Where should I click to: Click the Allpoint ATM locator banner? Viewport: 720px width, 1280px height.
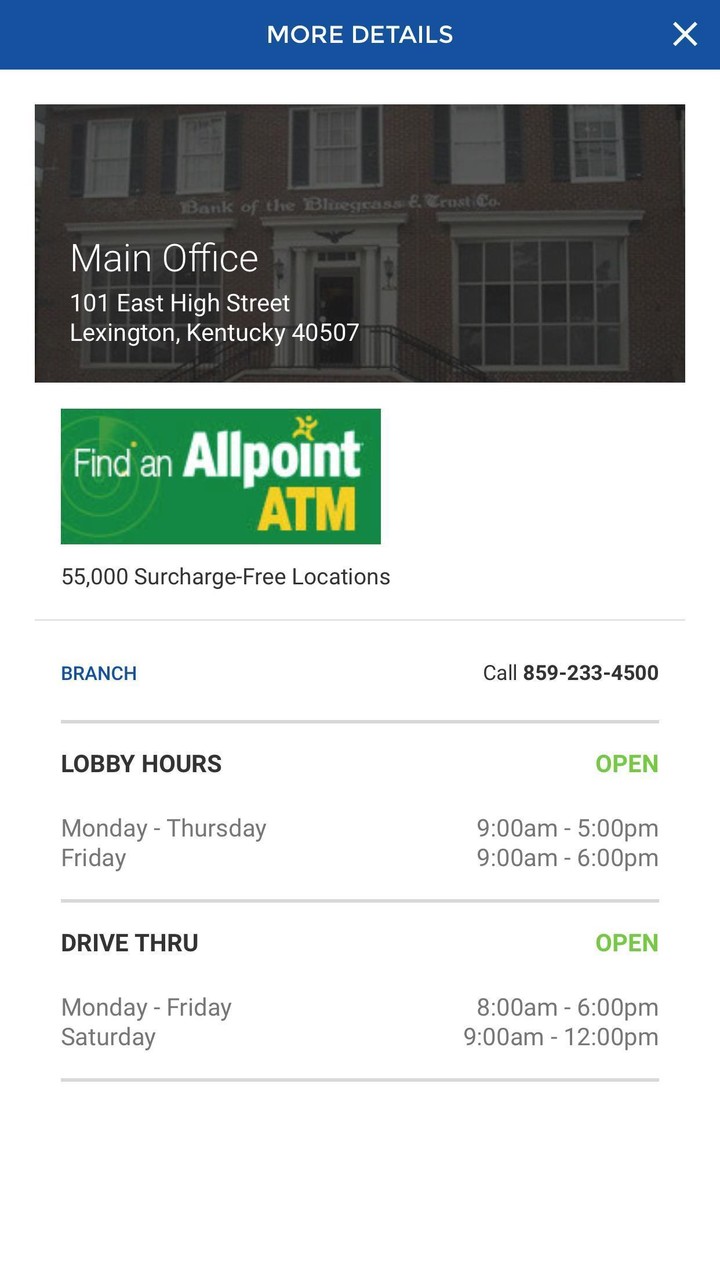coord(220,476)
